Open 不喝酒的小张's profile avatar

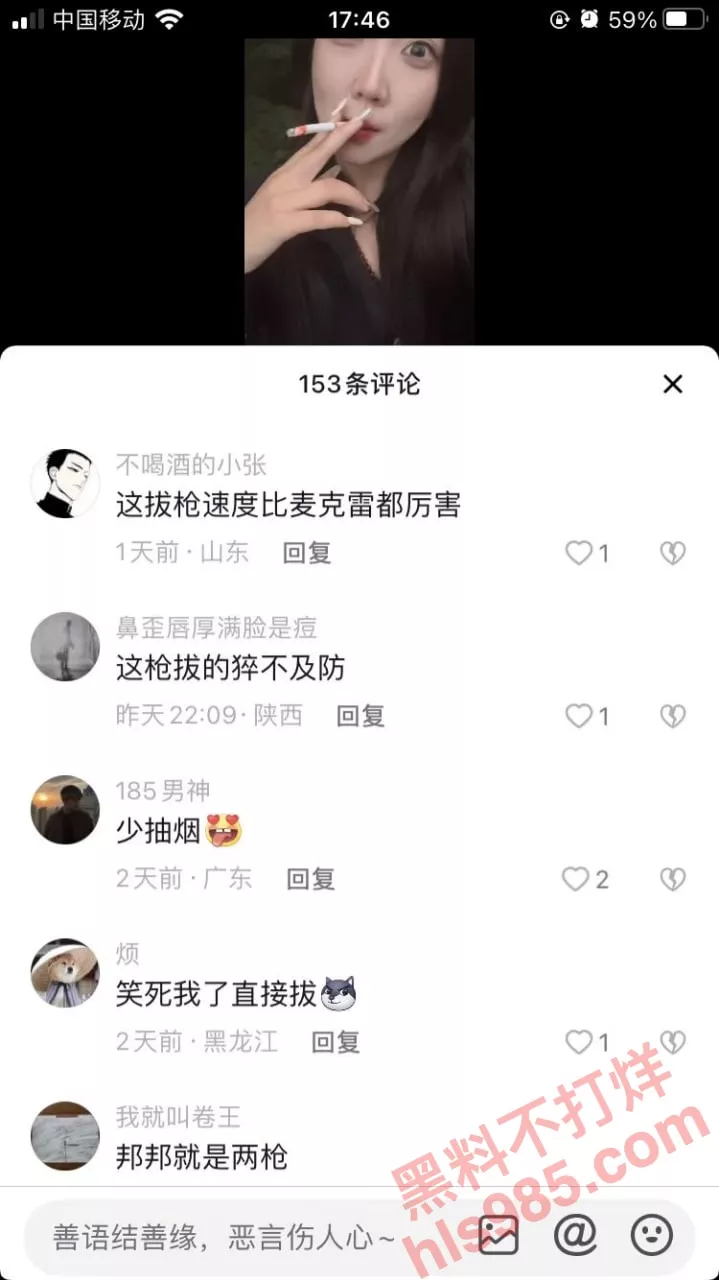(x=65, y=483)
